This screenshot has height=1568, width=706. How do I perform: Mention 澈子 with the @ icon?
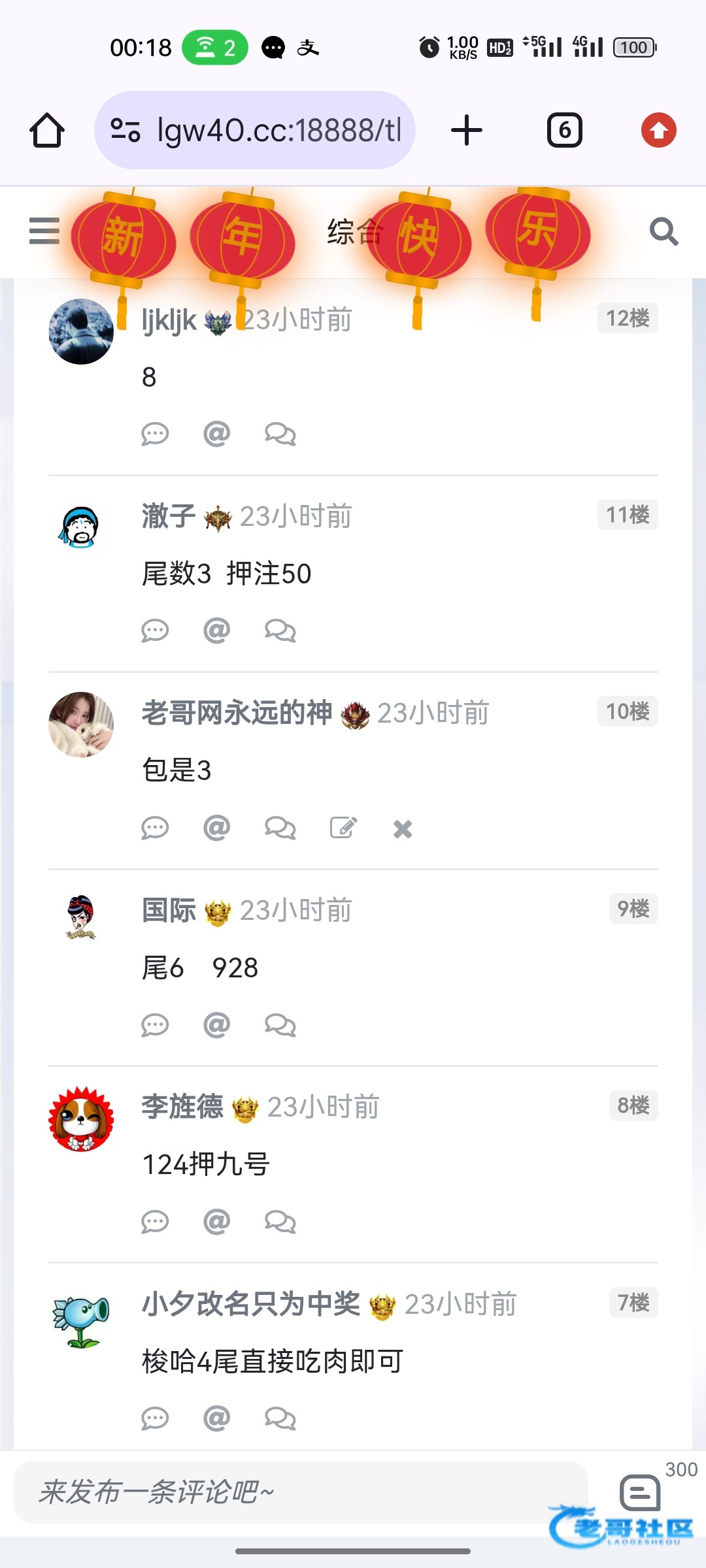tap(216, 630)
